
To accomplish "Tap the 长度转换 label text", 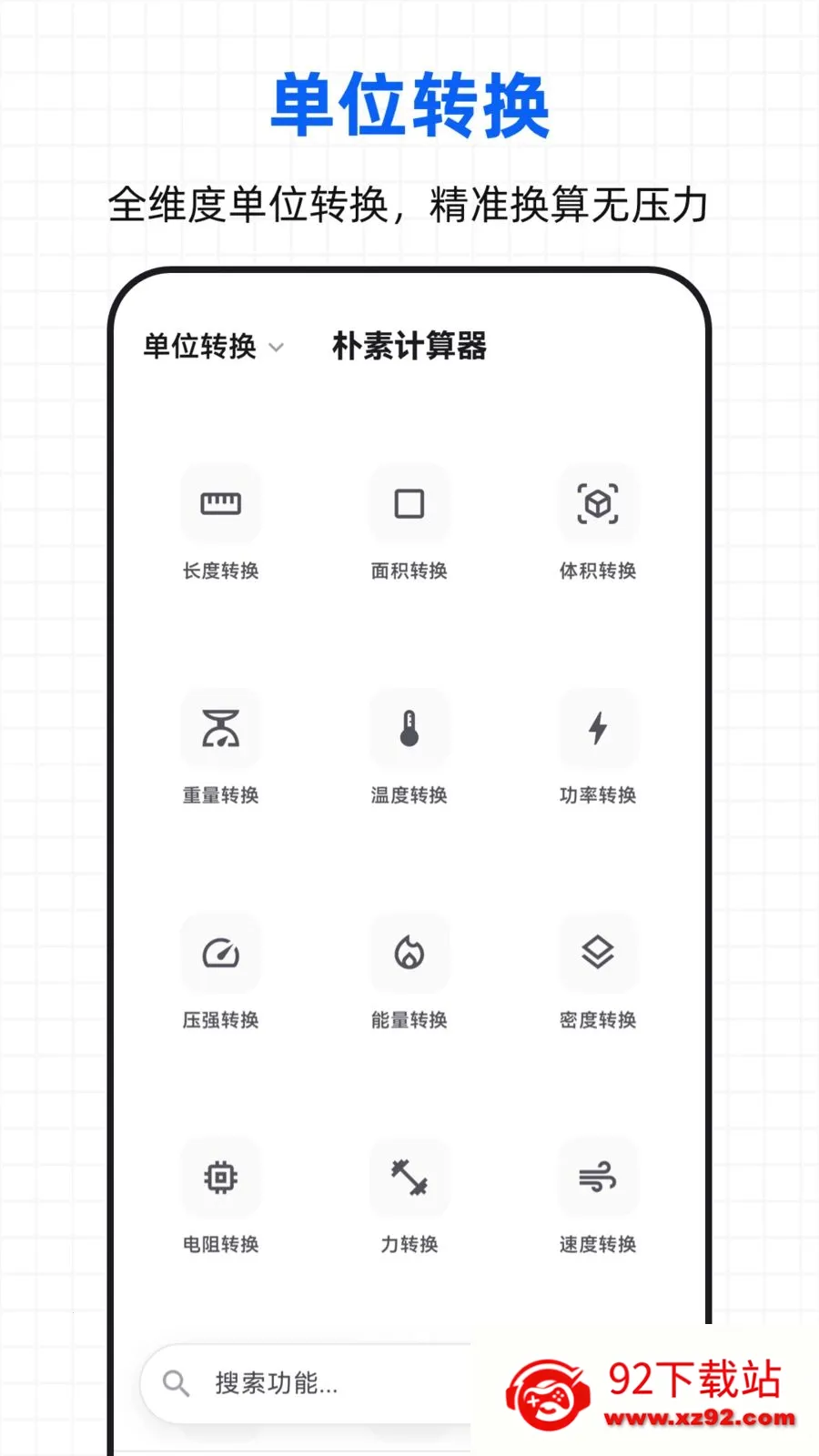I will tap(221, 571).
